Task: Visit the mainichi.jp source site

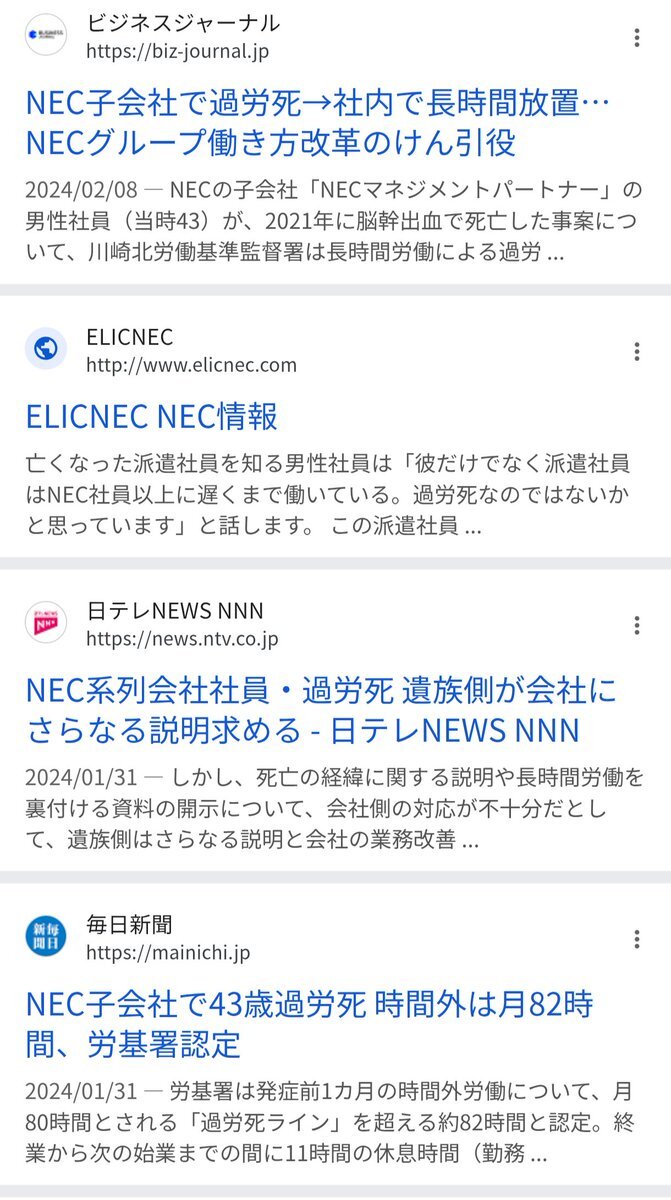Action: point(168,953)
